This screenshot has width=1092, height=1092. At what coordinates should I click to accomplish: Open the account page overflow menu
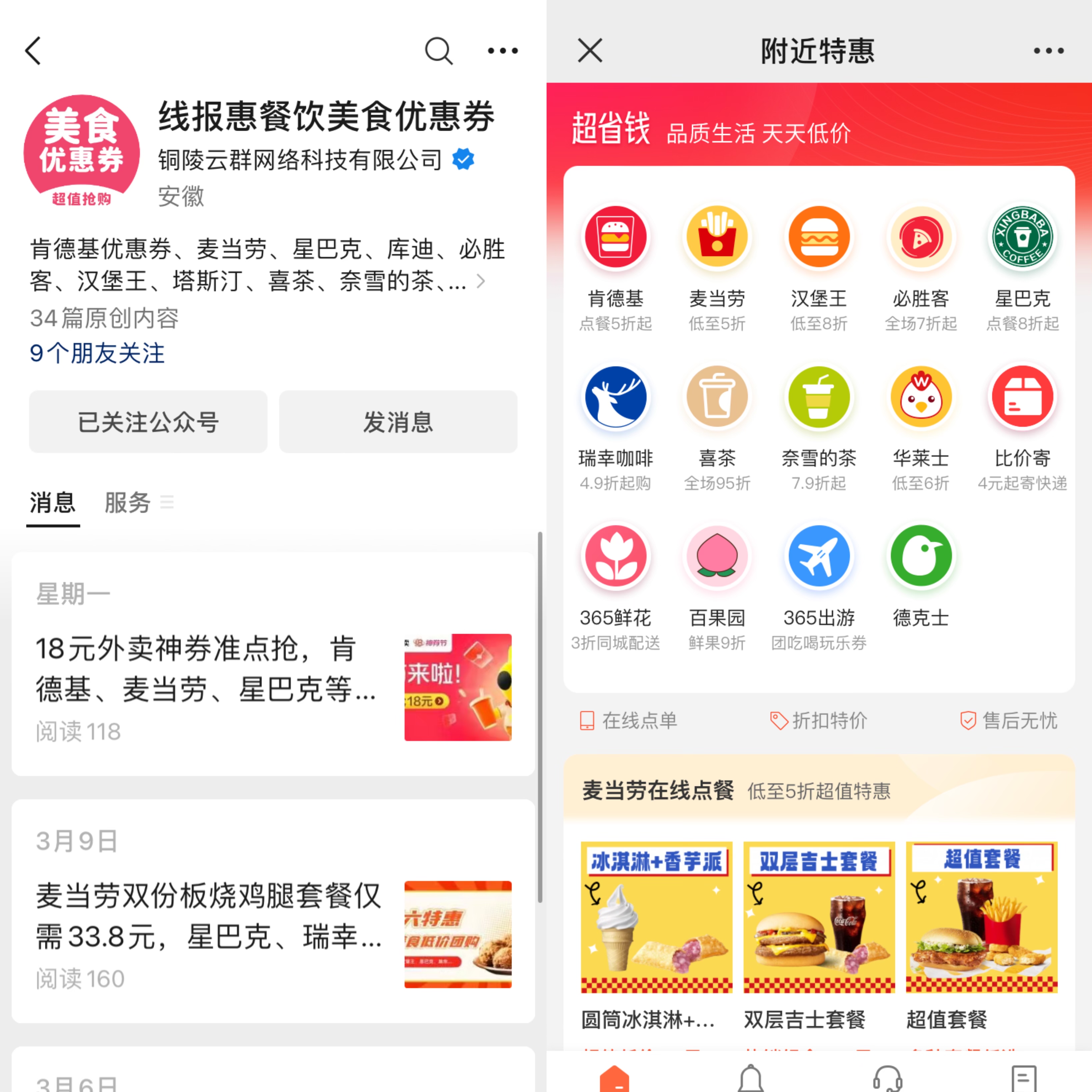[502, 51]
